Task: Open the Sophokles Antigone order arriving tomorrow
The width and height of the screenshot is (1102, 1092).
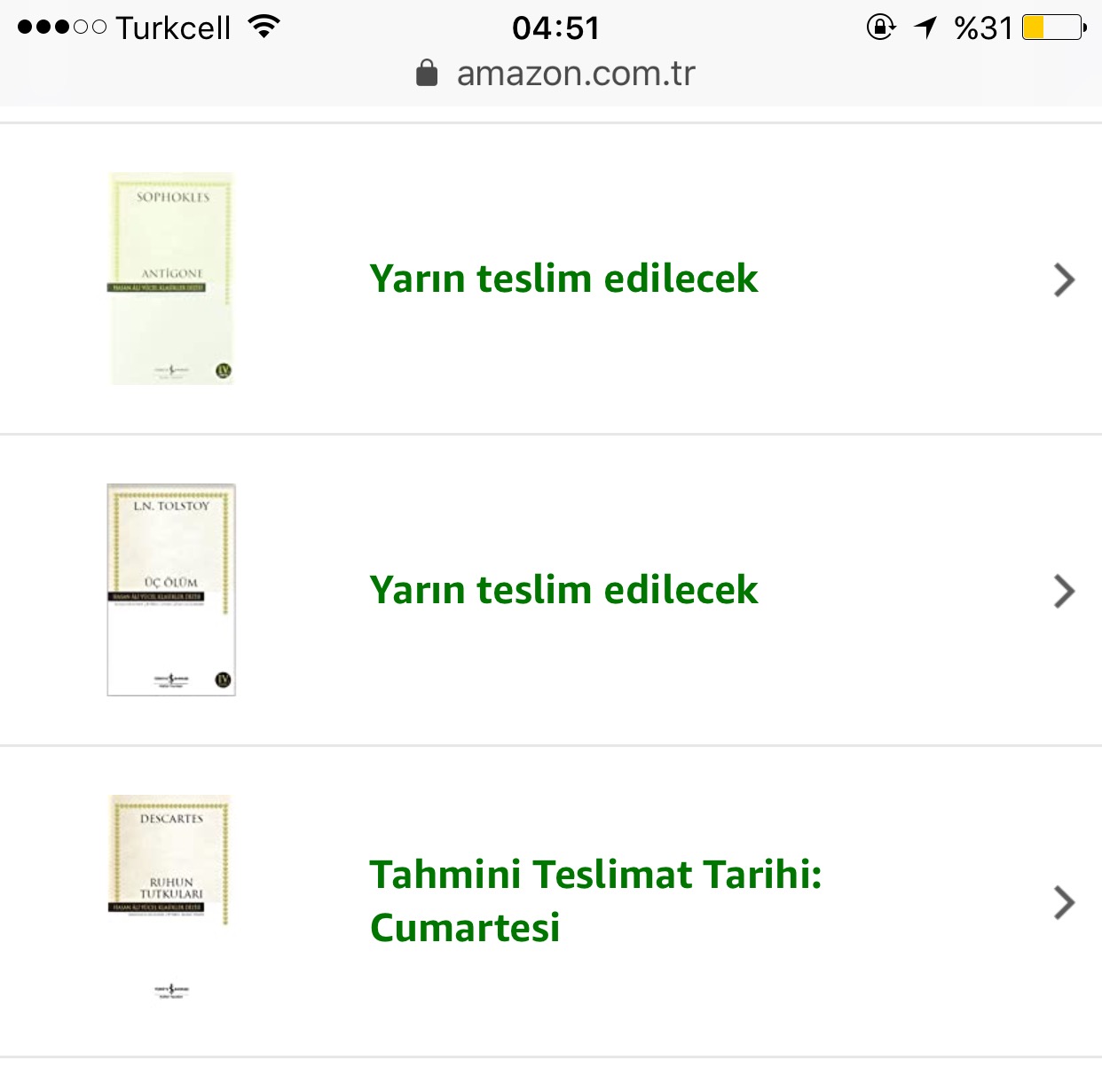Action: tap(564, 279)
